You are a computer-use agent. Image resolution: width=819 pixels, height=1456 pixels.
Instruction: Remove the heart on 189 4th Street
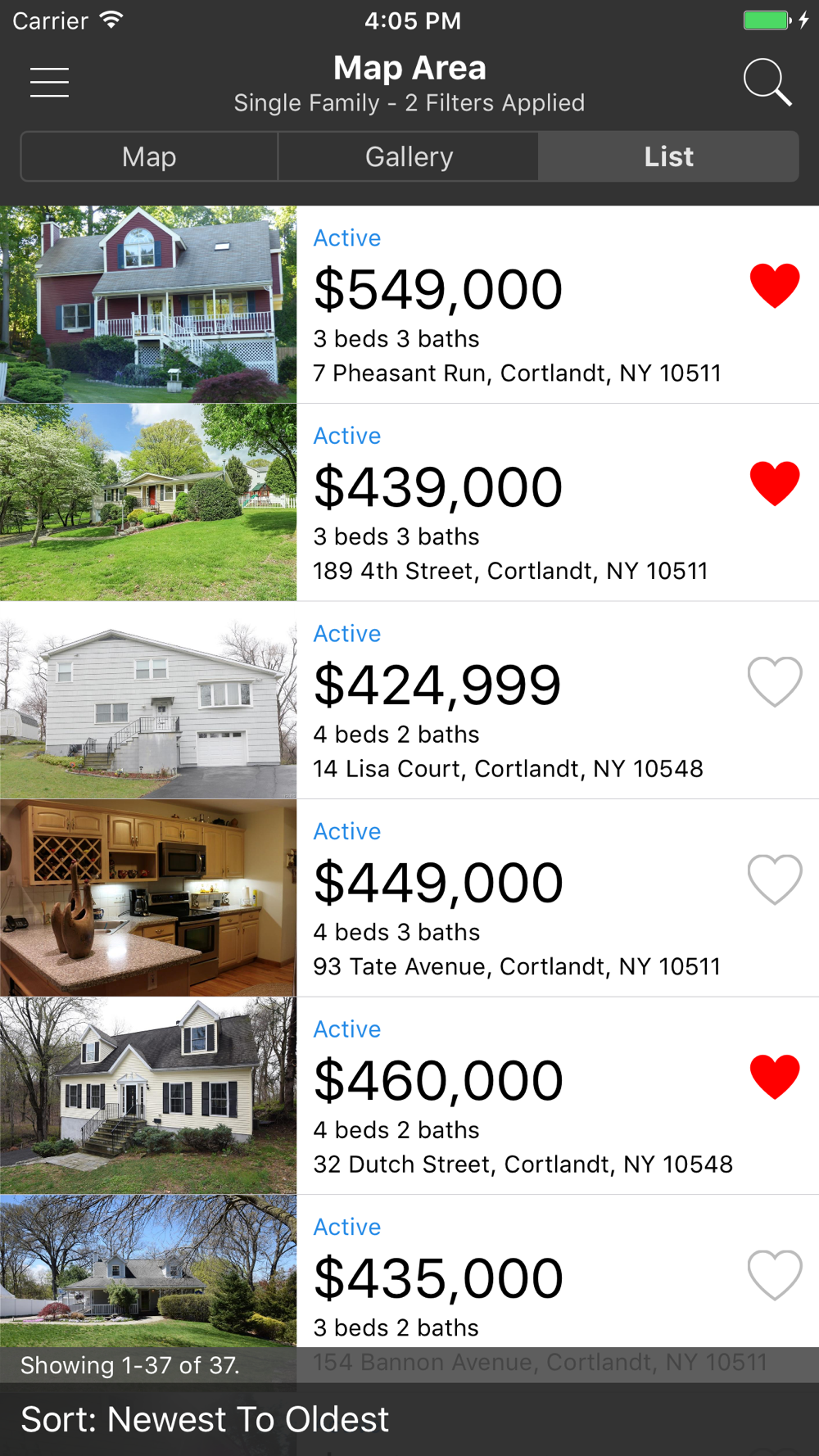(x=774, y=483)
